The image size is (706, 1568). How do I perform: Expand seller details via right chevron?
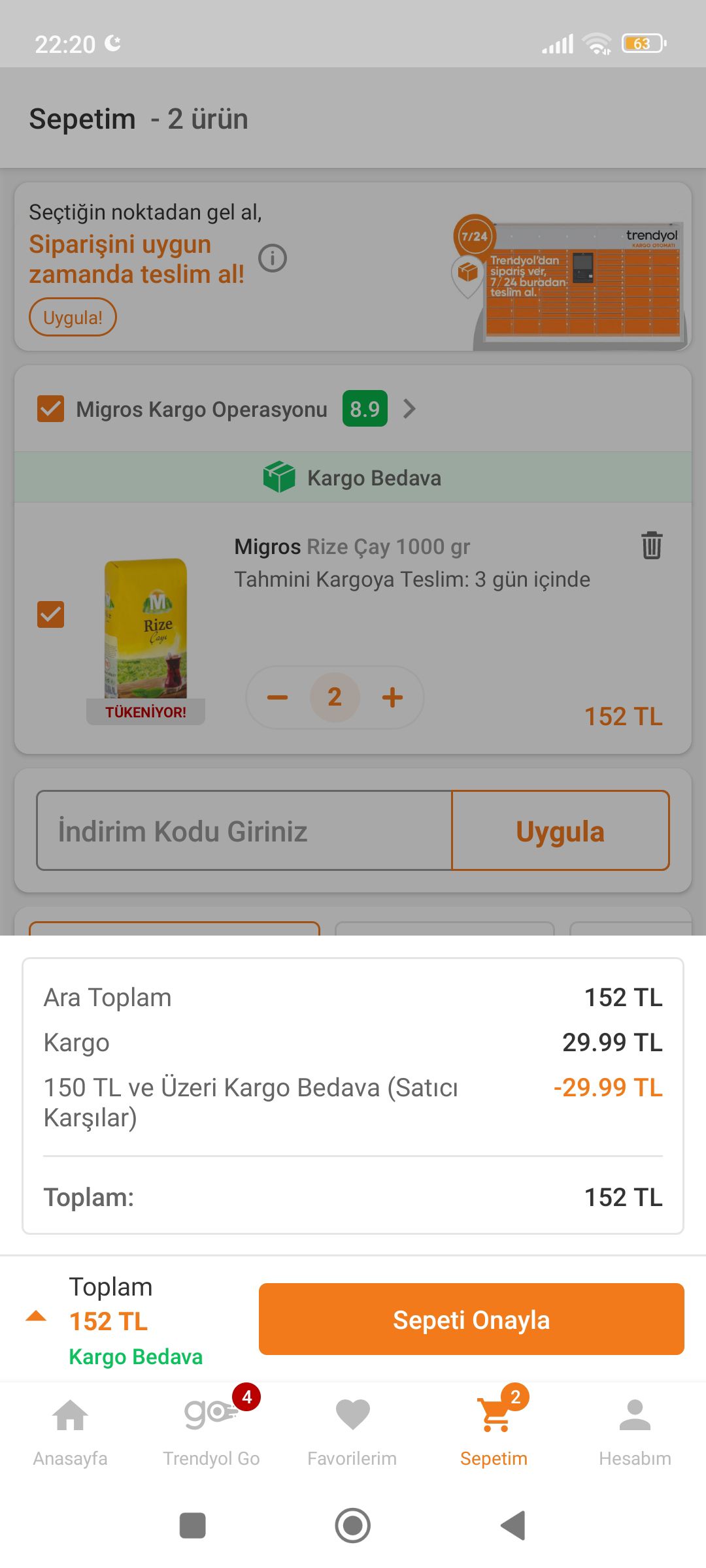click(x=411, y=409)
